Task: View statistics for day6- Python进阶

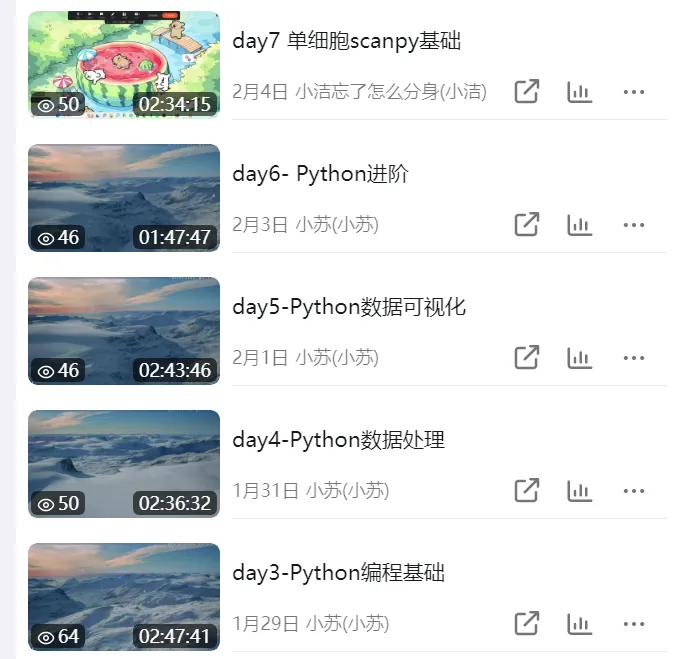Action: point(580,225)
